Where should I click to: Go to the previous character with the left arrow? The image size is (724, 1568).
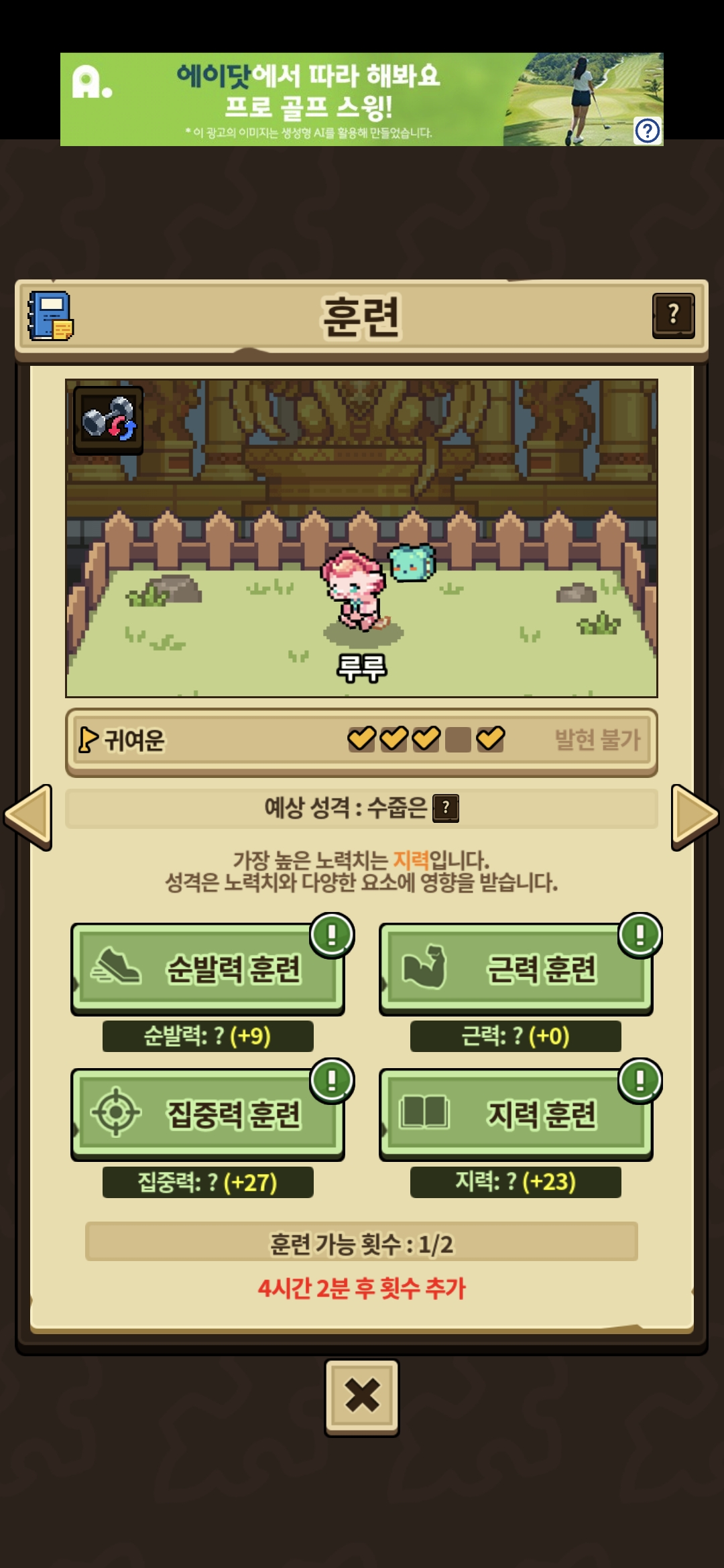coord(28,817)
